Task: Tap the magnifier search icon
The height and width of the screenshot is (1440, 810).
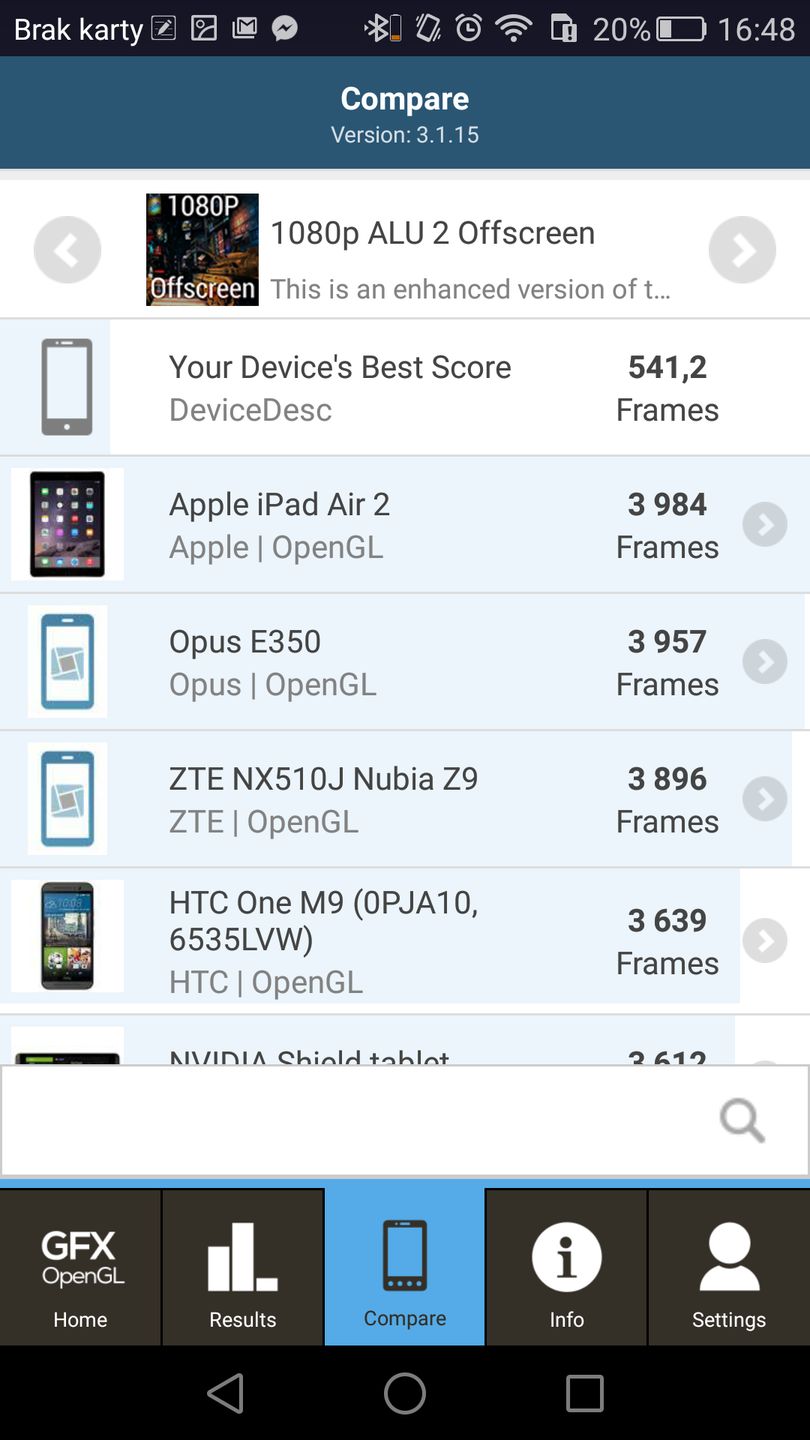Action: 742,1120
